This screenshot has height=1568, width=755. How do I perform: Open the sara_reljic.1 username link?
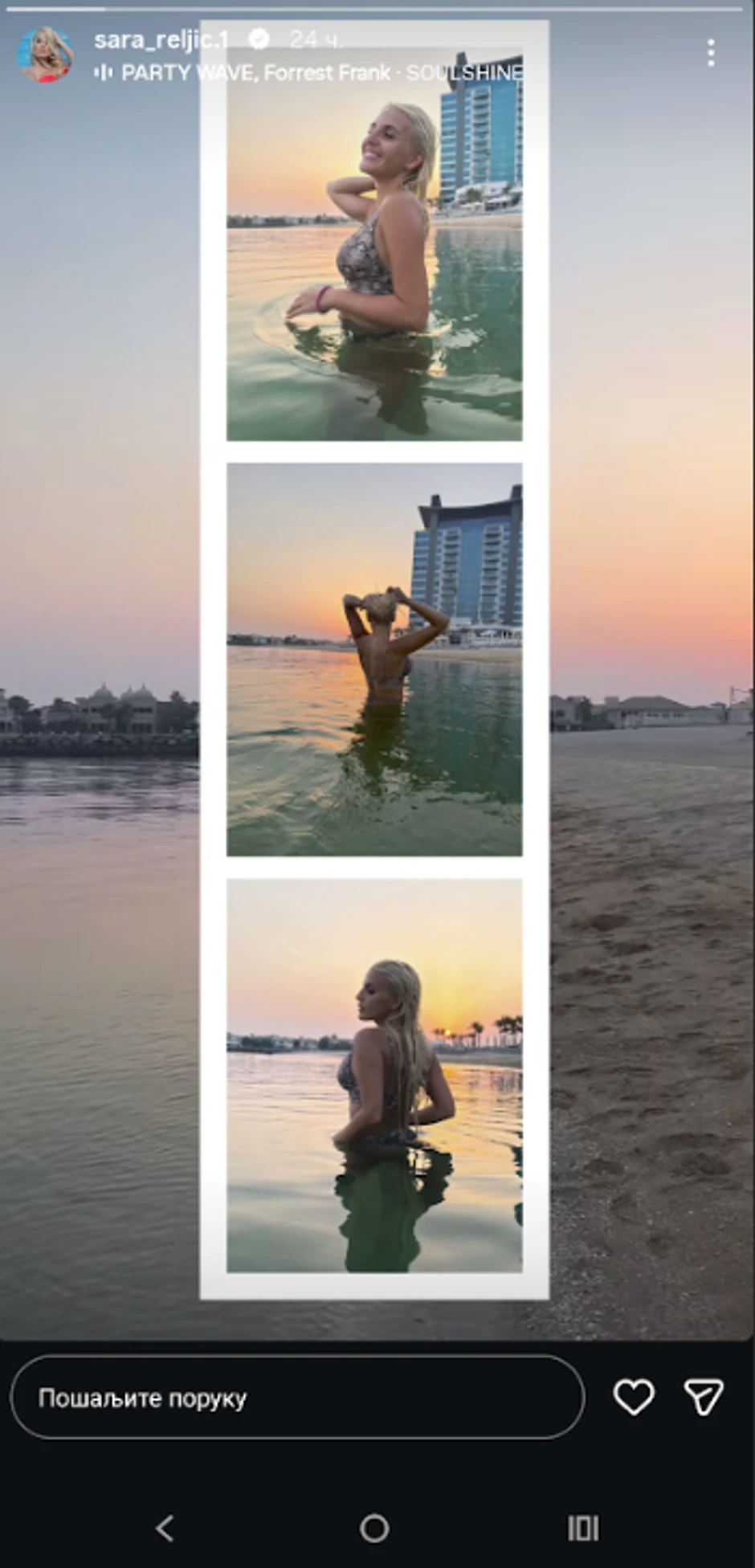pyautogui.click(x=161, y=39)
